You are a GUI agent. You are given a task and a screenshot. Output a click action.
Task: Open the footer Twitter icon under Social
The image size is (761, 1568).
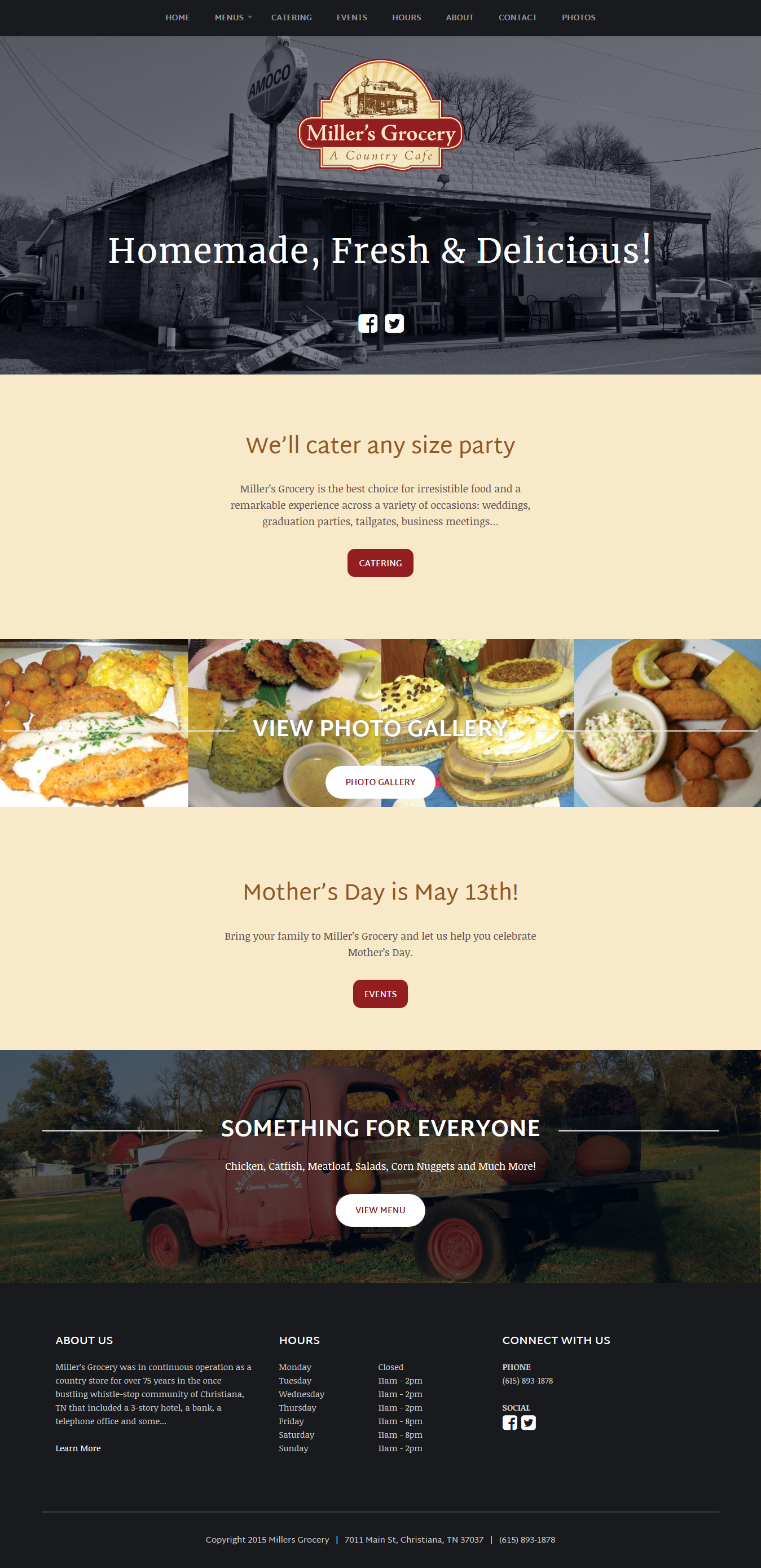pos(529,1422)
